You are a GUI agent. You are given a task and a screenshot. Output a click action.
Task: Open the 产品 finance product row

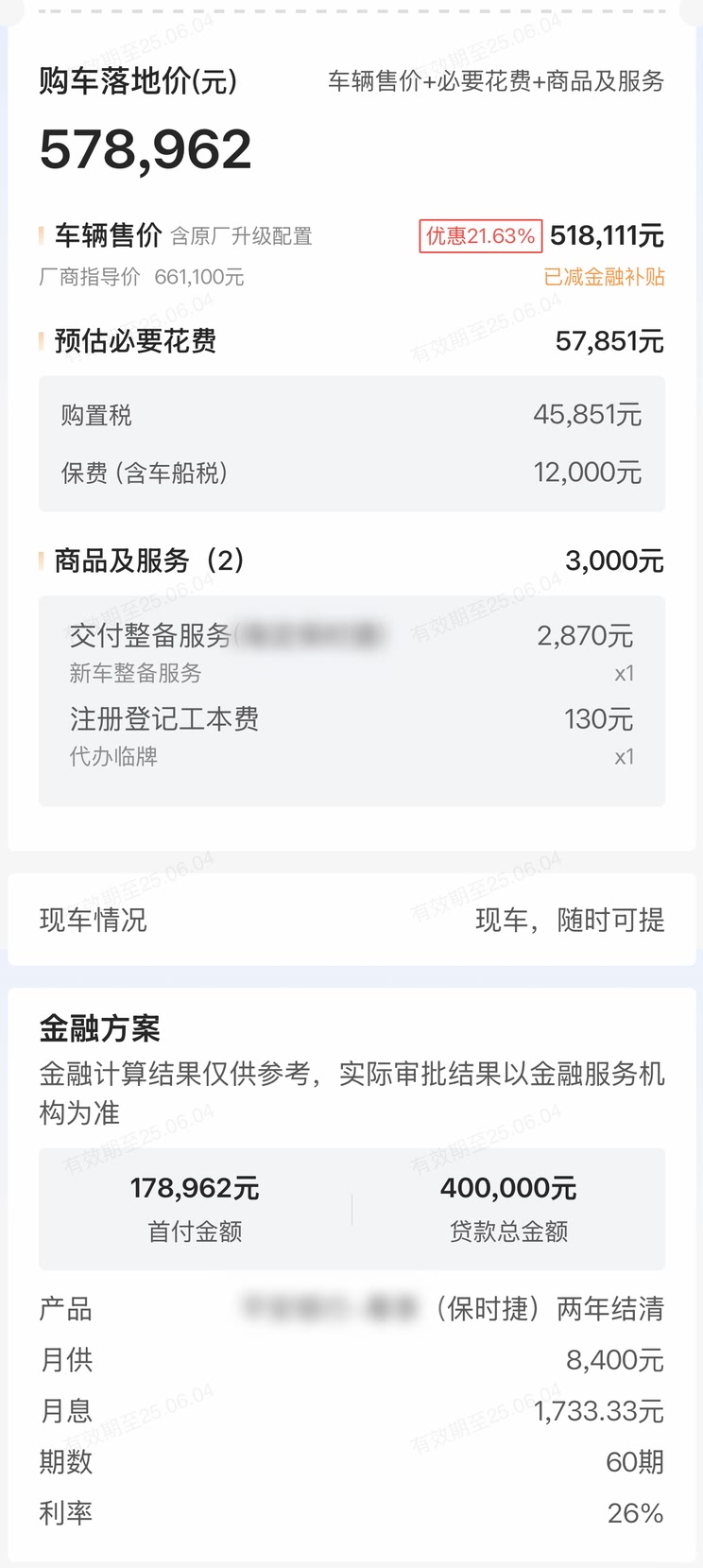pyautogui.click(x=350, y=1309)
